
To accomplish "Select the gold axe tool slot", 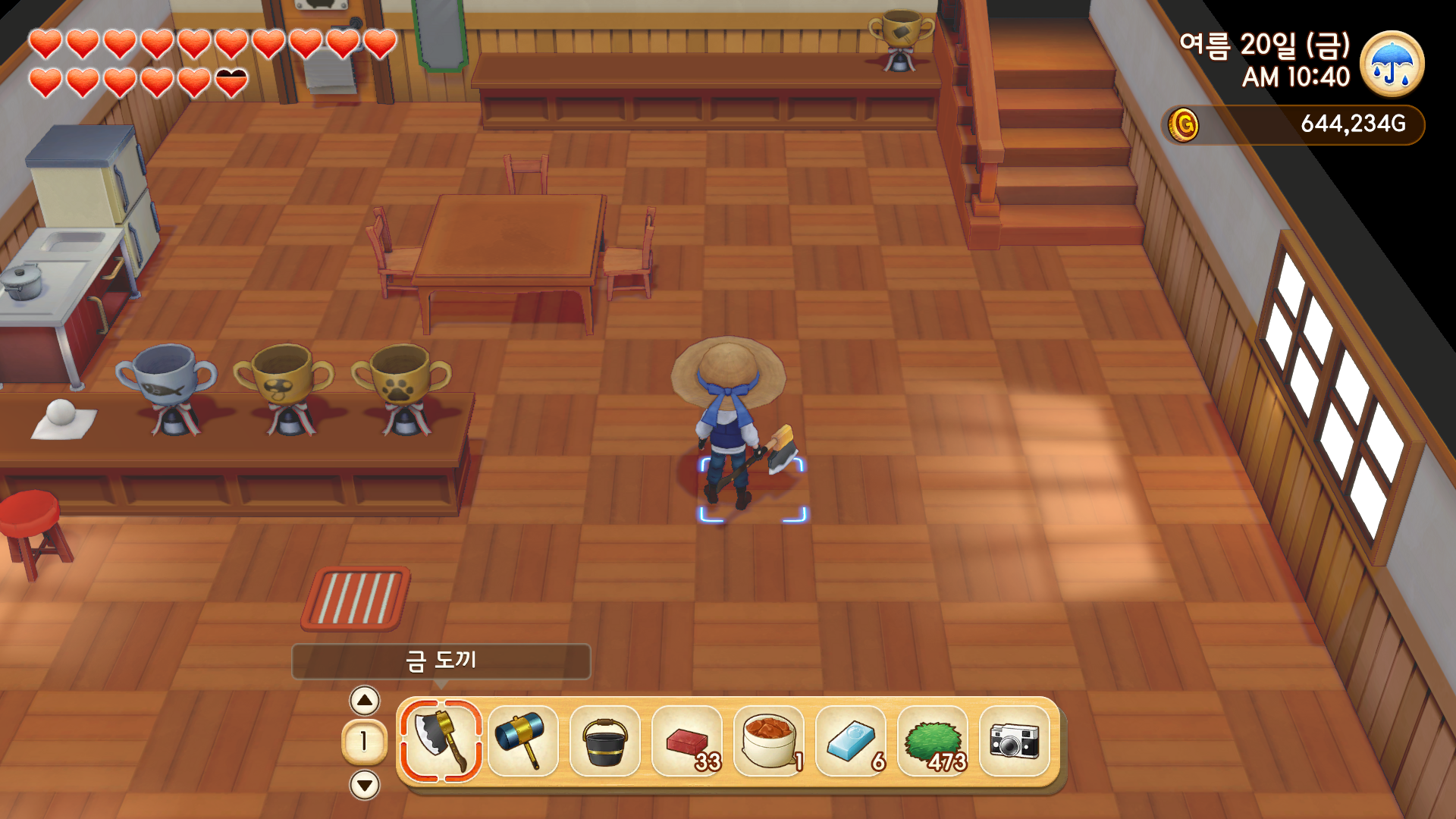I will (x=441, y=741).
